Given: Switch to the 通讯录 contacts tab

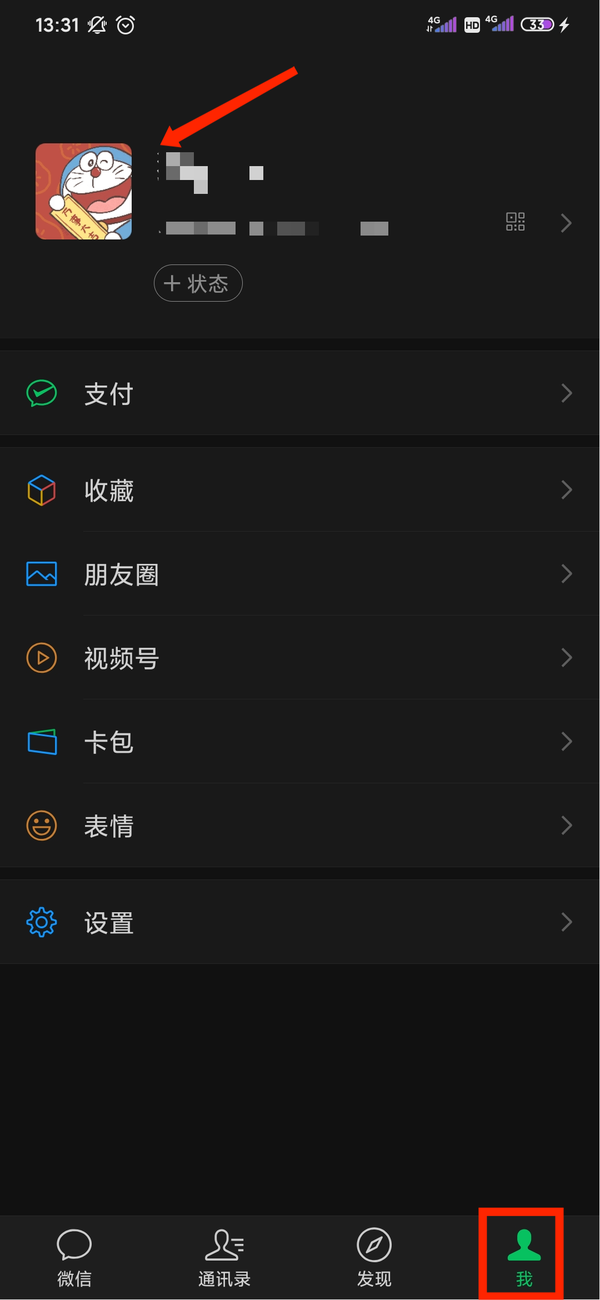Looking at the screenshot, I should click(x=224, y=1256).
